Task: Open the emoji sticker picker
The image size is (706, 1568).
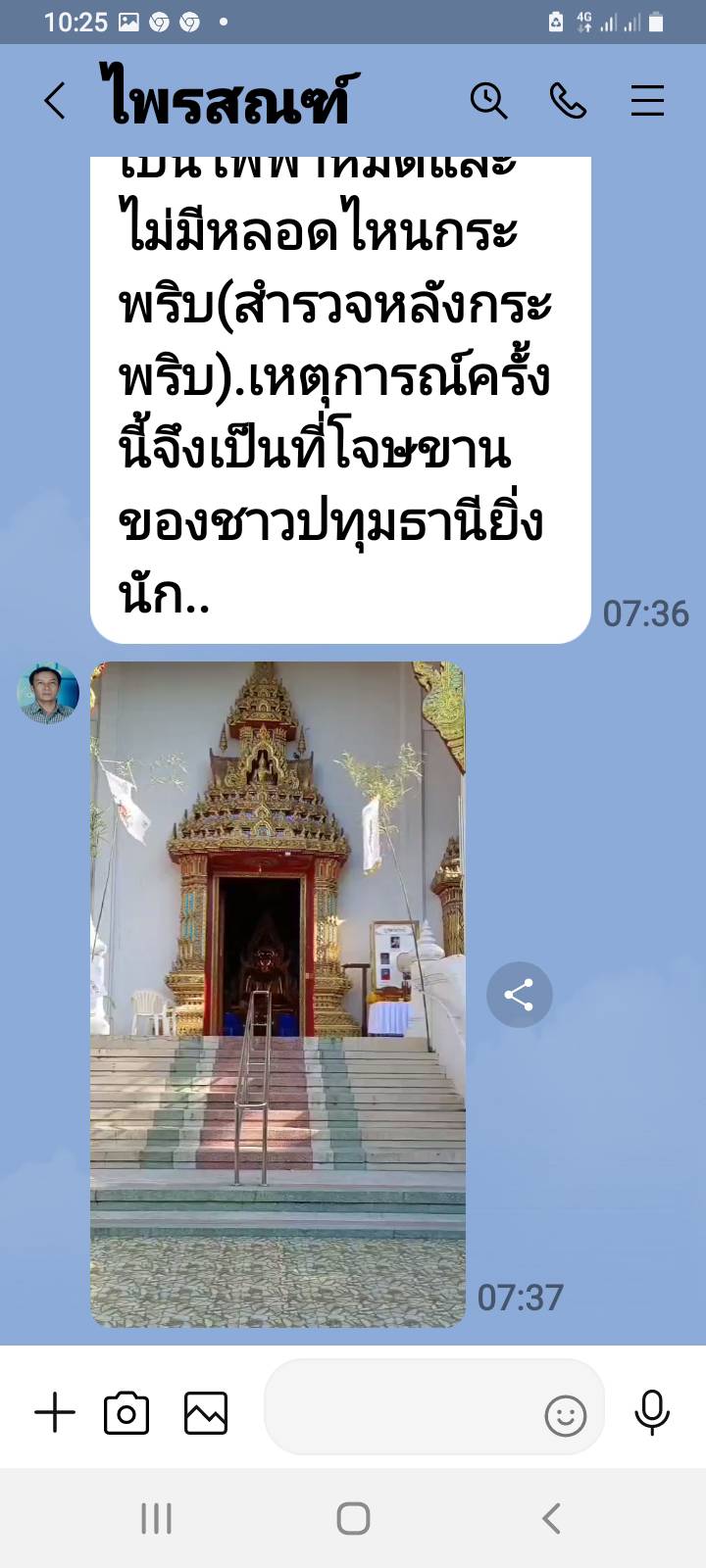Action: pyautogui.click(x=565, y=1415)
